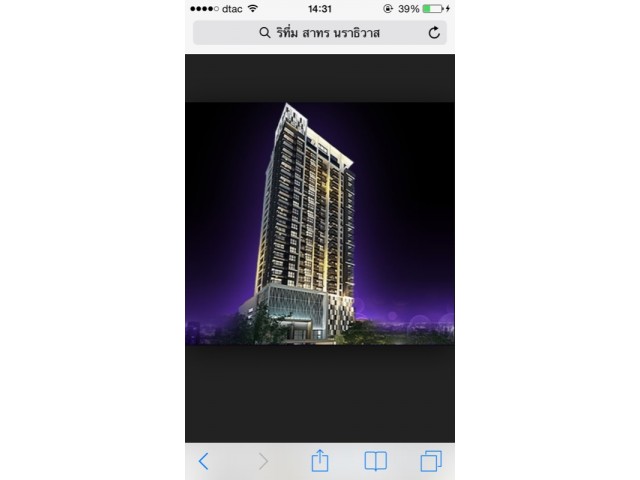Reload the page with the refresh icon
640x480 pixels.
(x=433, y=32)
